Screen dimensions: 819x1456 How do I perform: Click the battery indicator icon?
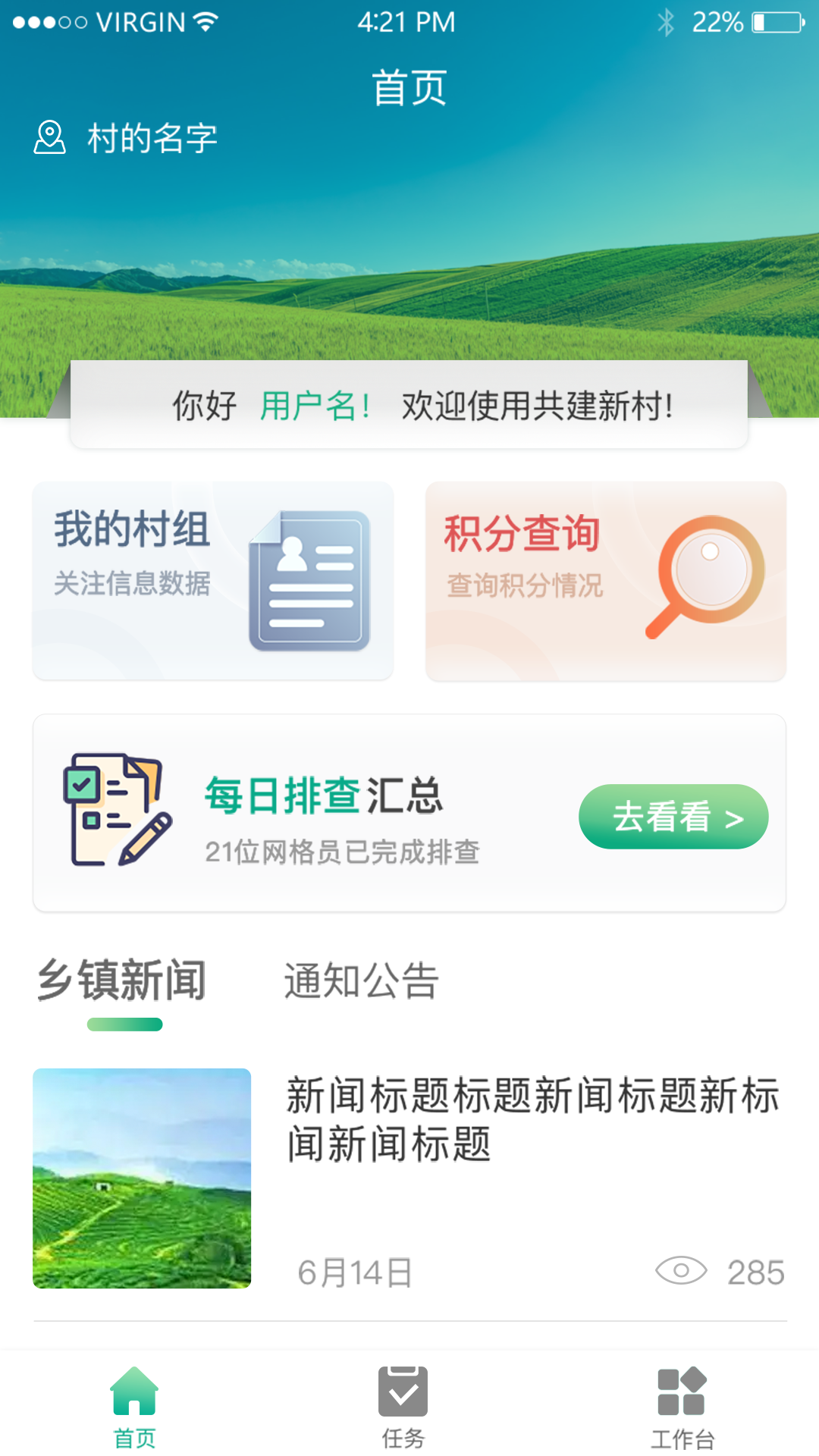[x=778, y=21]
